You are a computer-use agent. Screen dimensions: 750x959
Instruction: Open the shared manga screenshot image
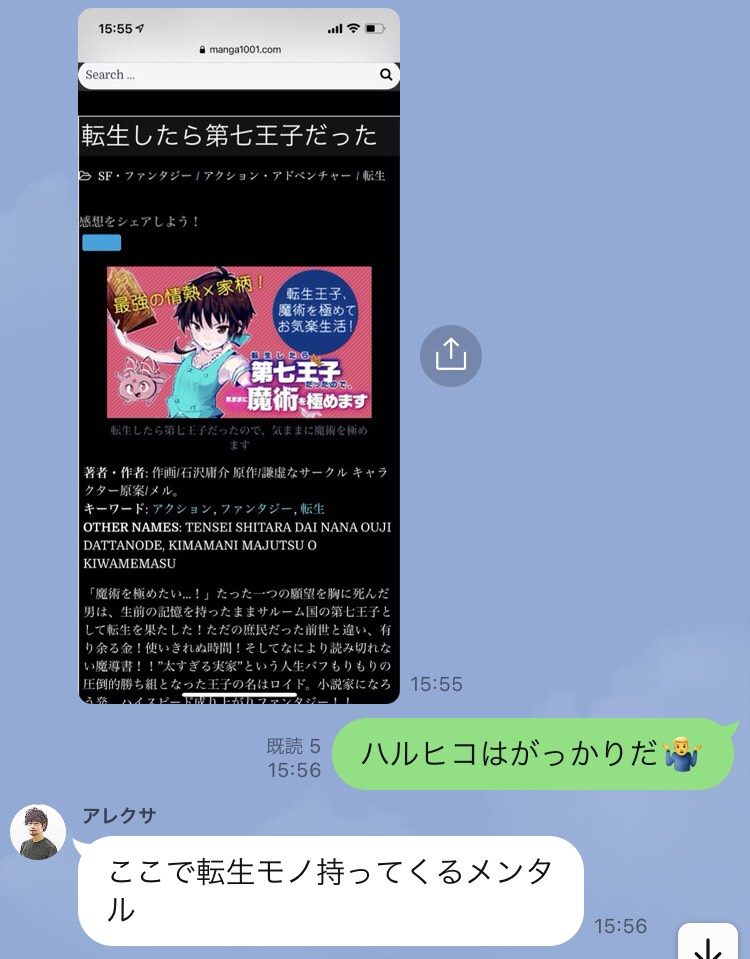(x=239, y=356)
